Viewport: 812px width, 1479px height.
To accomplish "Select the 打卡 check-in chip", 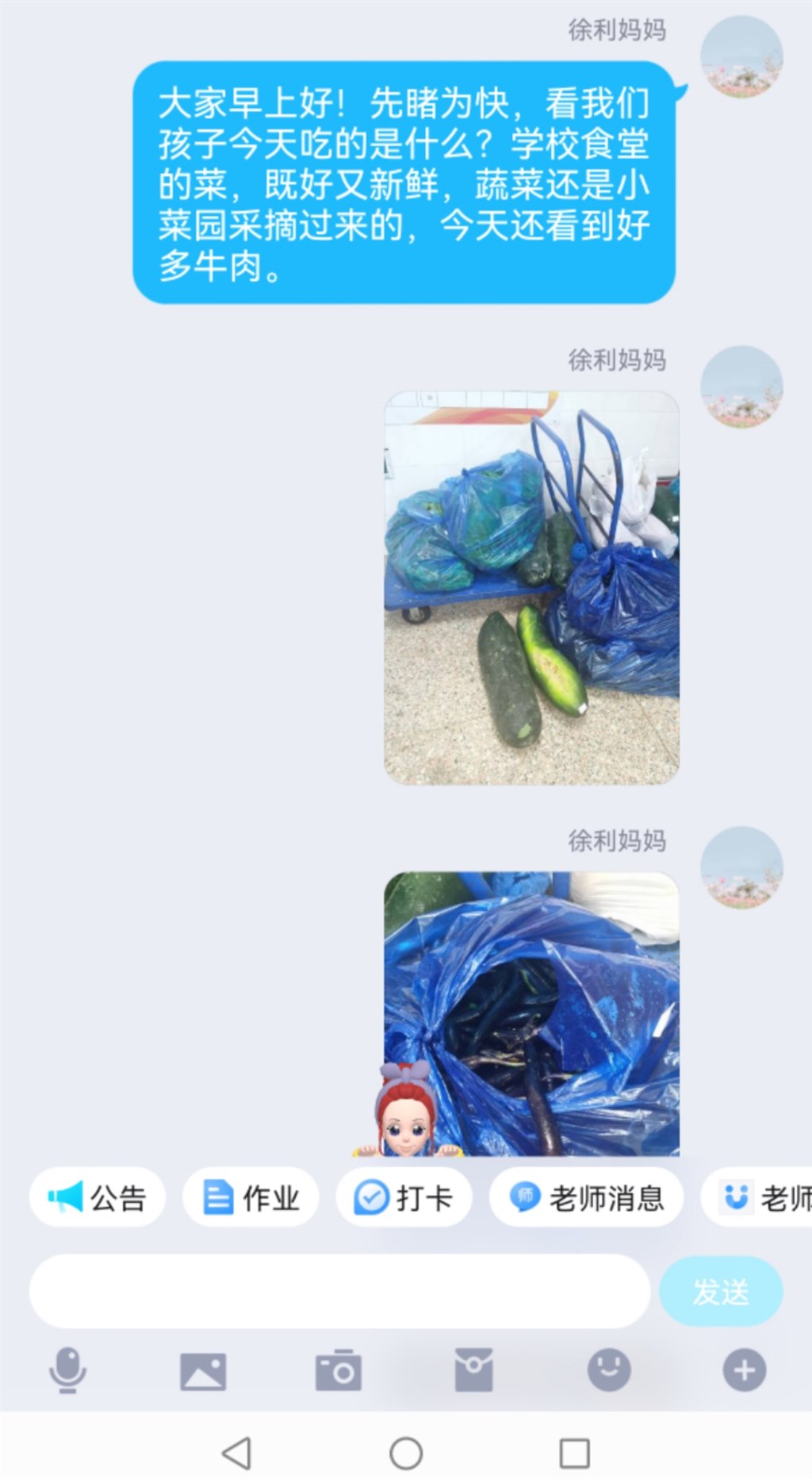I will tap(404, 1197).
